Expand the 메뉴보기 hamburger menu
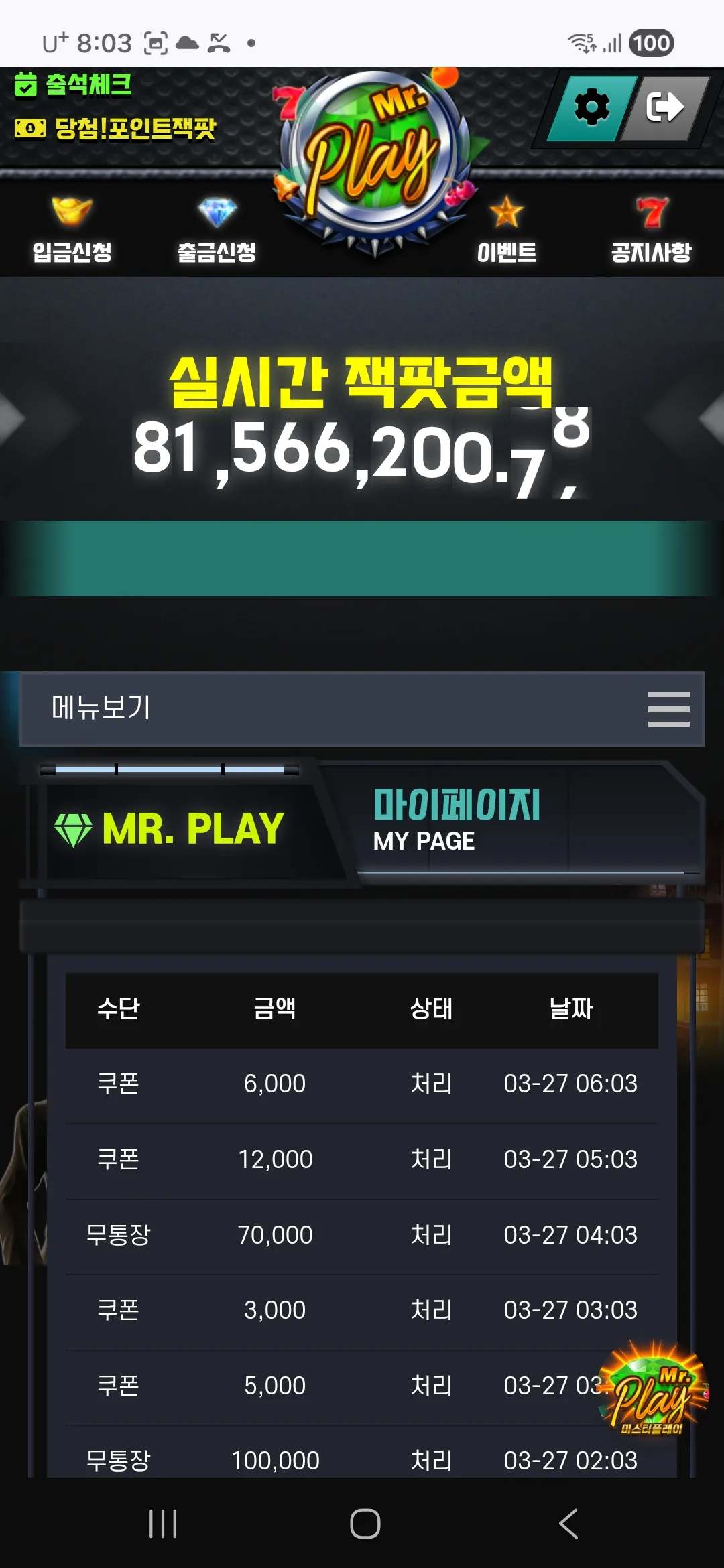Viewport: 724px width, 1568px height. (668, 709)
